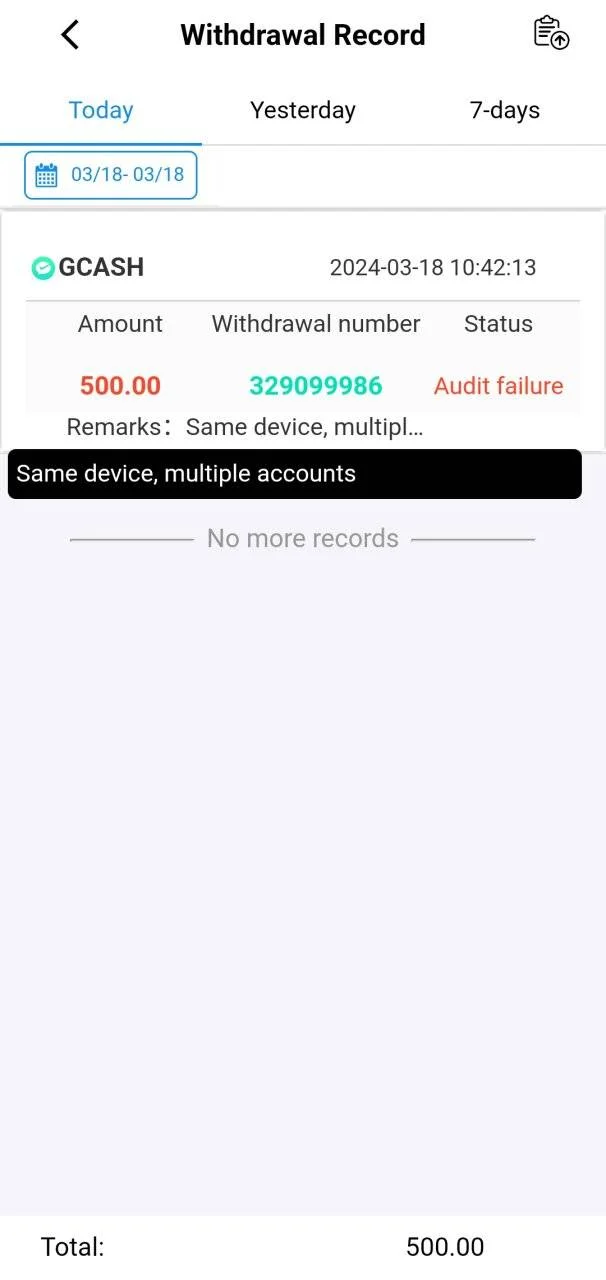Switch to the Yesterday tab
606x1280 pixels.
click(303, 110)
